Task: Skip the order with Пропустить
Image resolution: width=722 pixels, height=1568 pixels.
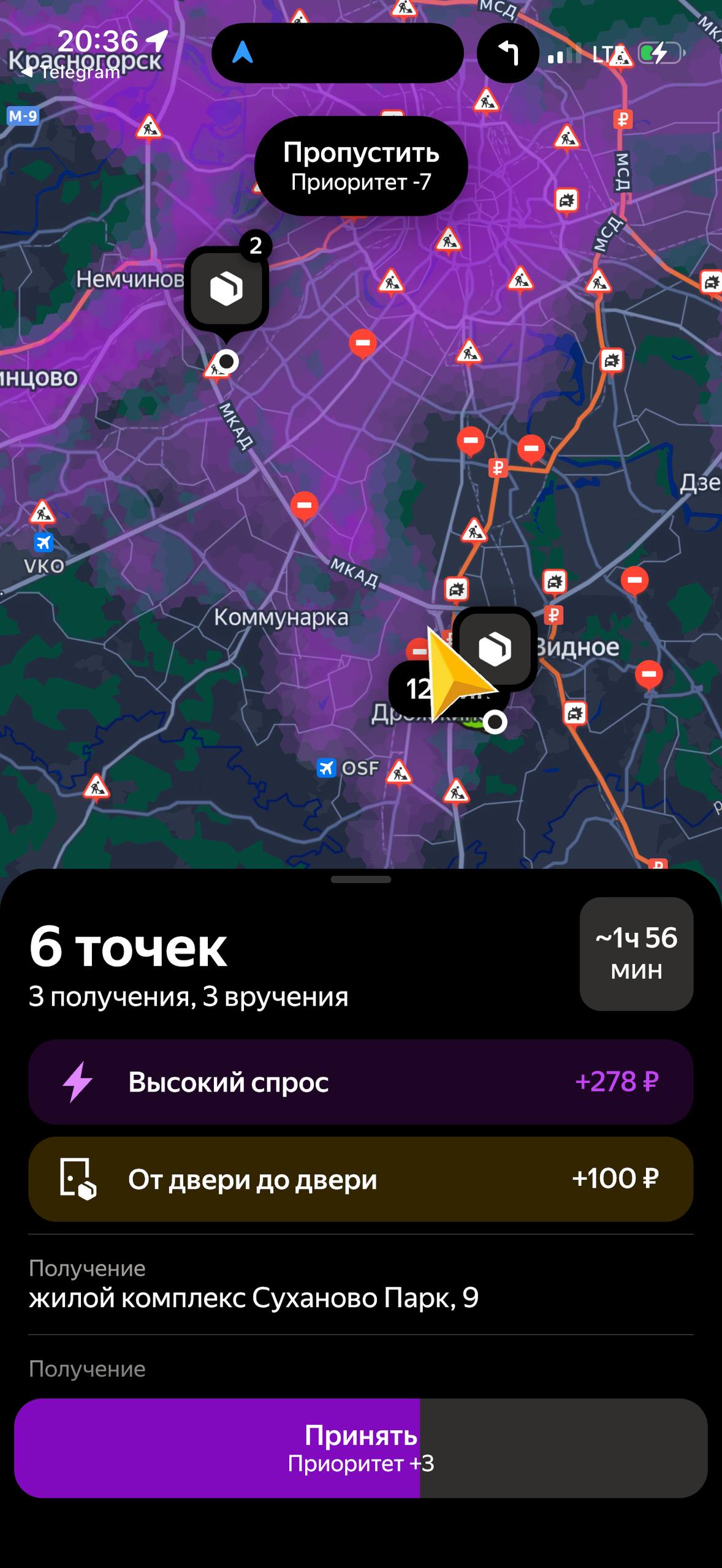Action: pos(361,165)
